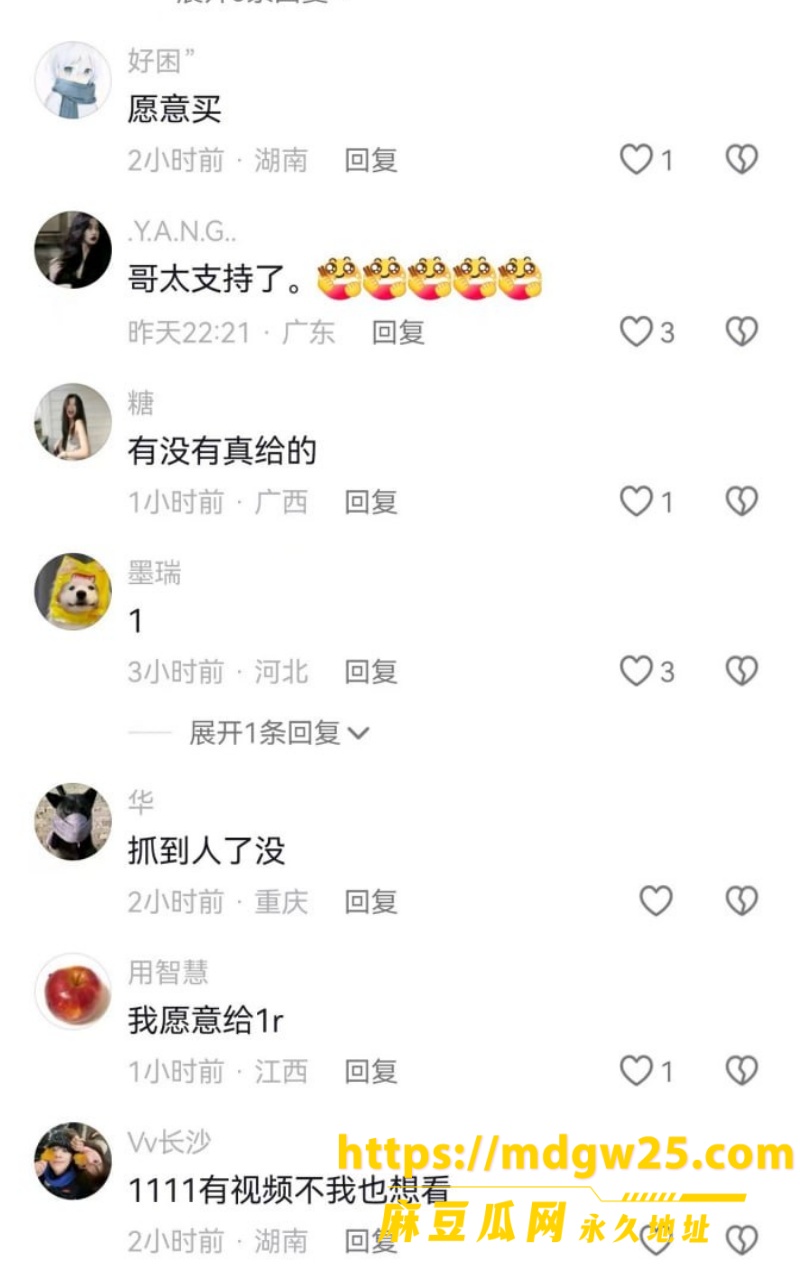Expand 1 reply under 墨瑞's comment
Screen dimensions: 800x1280
click(x=280, y=733)
